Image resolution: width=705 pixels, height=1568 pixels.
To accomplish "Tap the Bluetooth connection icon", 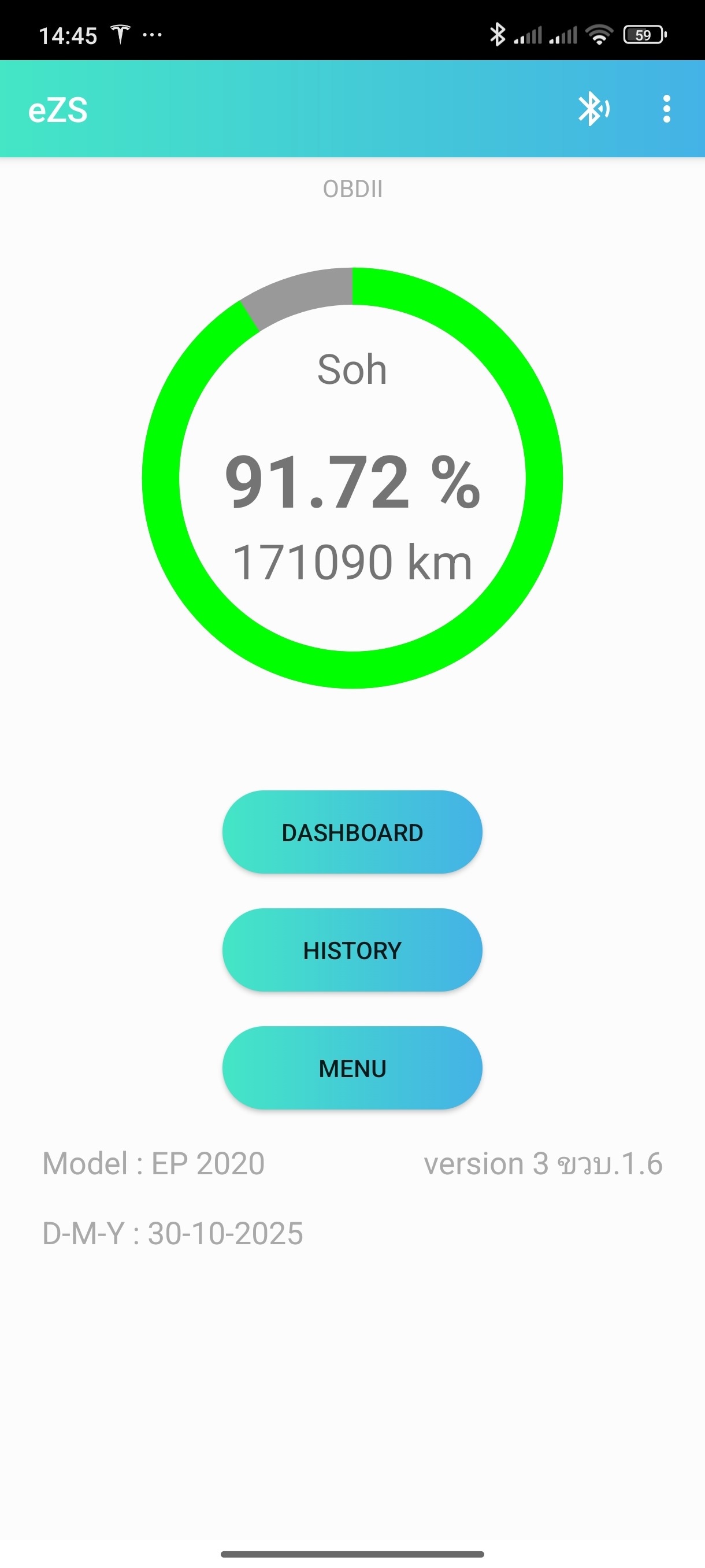I will click(x=593, y=110).
